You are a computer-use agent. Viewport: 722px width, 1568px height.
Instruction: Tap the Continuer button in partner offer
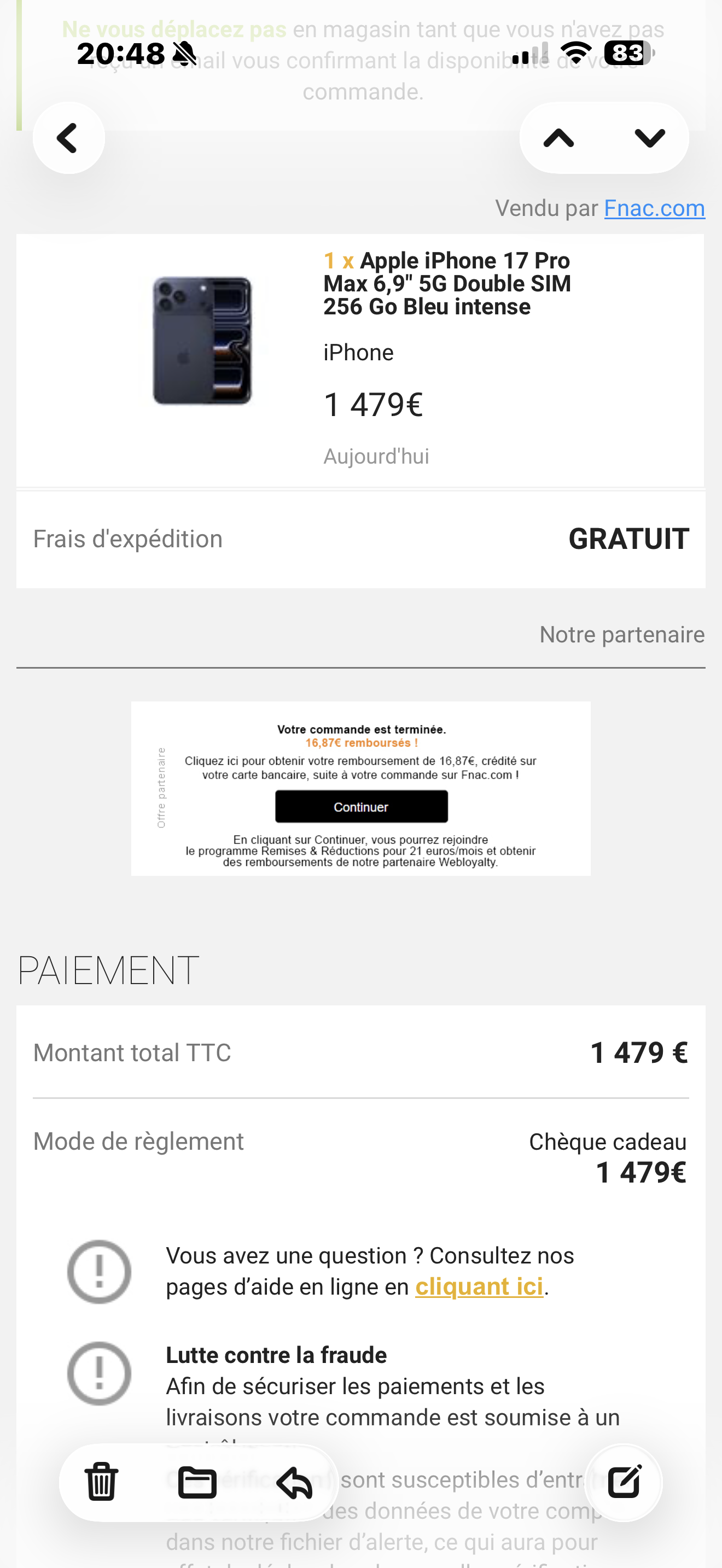click(361, 806)
